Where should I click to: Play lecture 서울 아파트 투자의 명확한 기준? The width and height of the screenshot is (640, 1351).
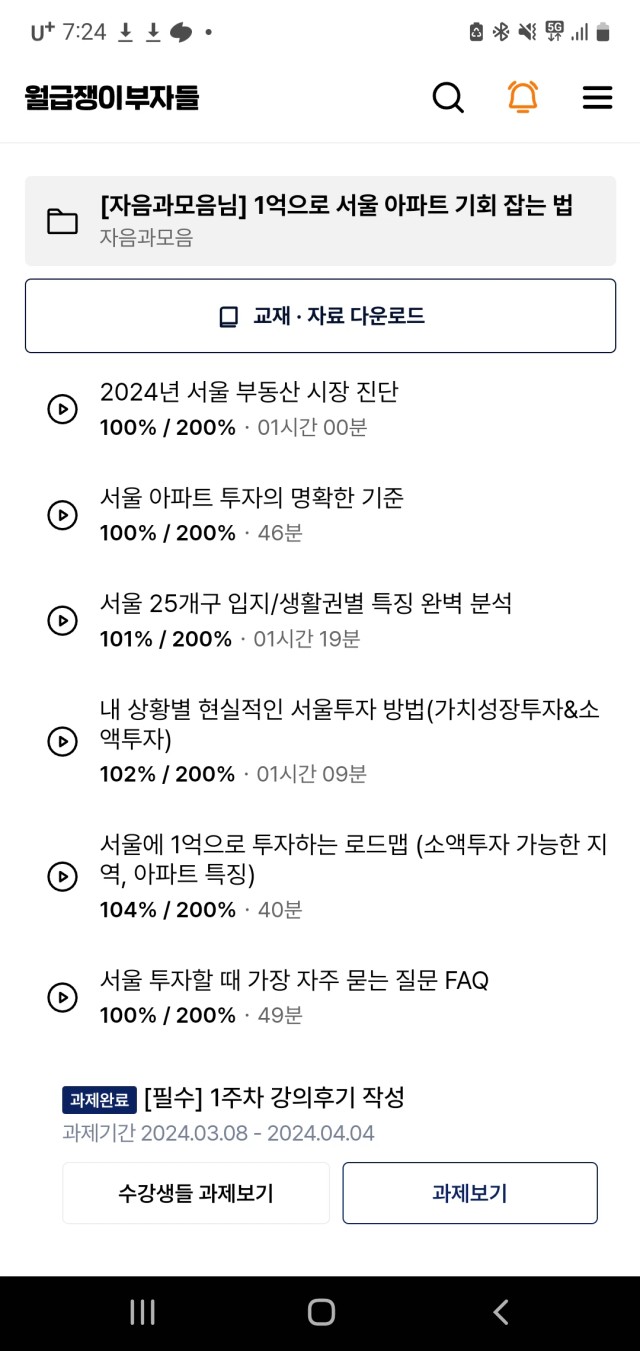coord(320,515)
